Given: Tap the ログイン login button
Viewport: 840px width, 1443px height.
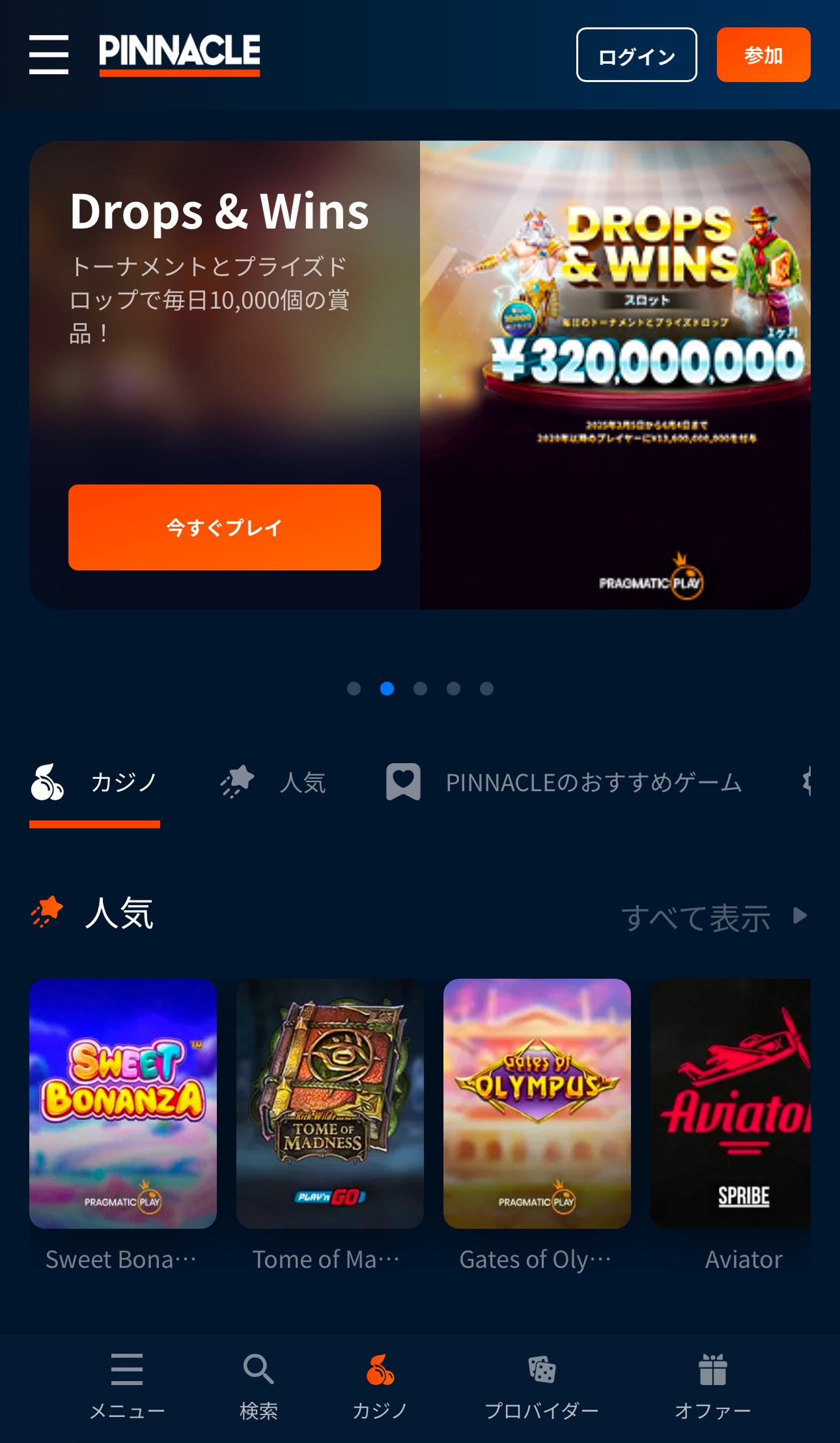Looking at the screenshot, I should pyautogui.click(x=636, y=55).
